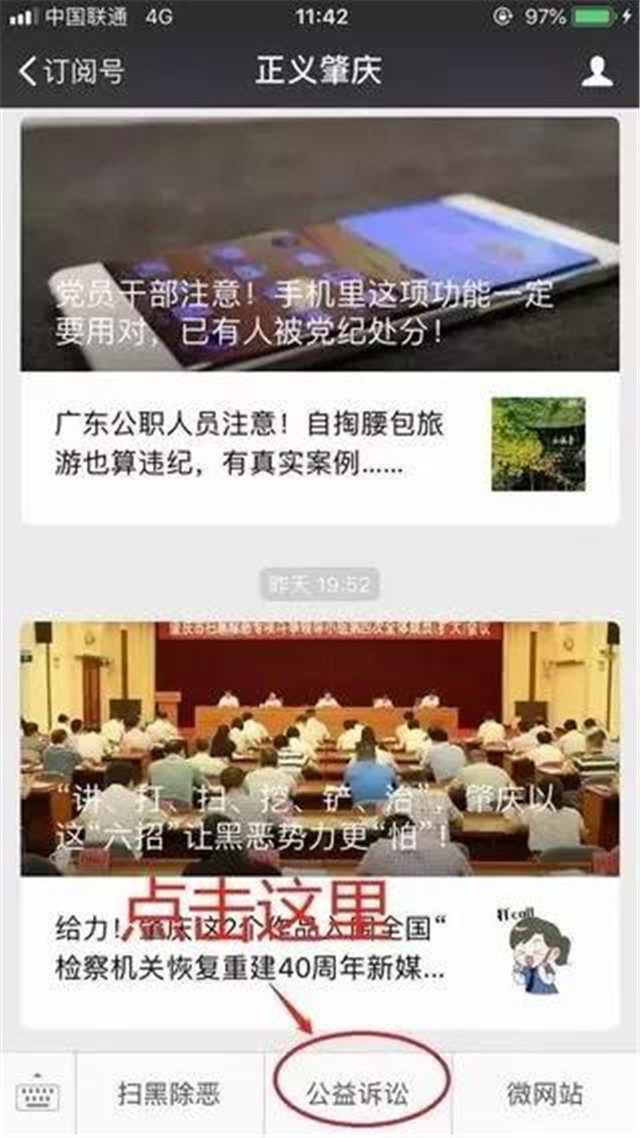Open the account profile icon

(x=597, y=71)
